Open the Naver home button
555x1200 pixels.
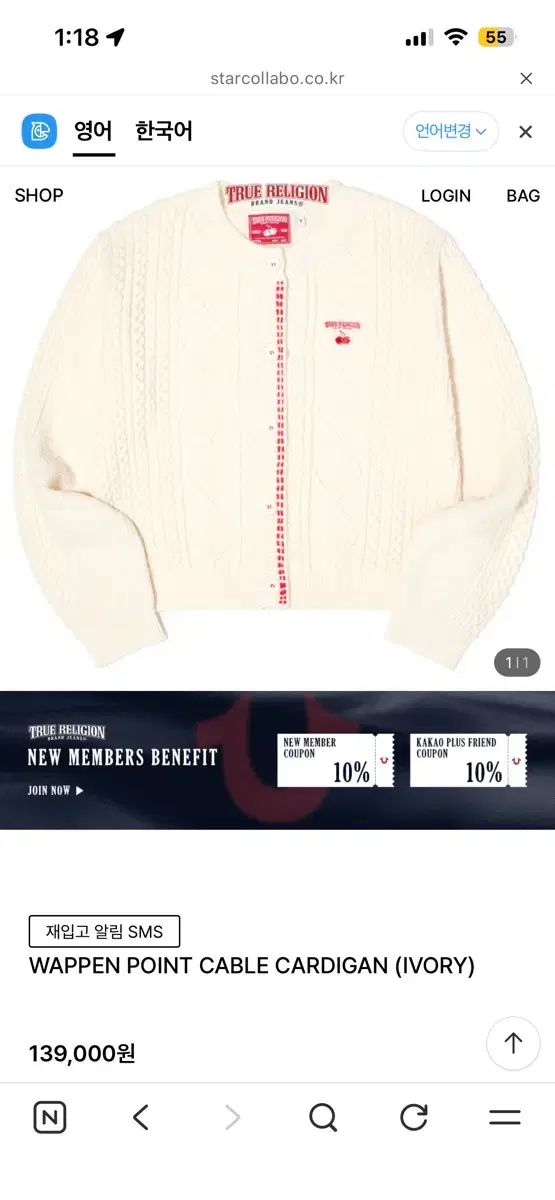50,1117
